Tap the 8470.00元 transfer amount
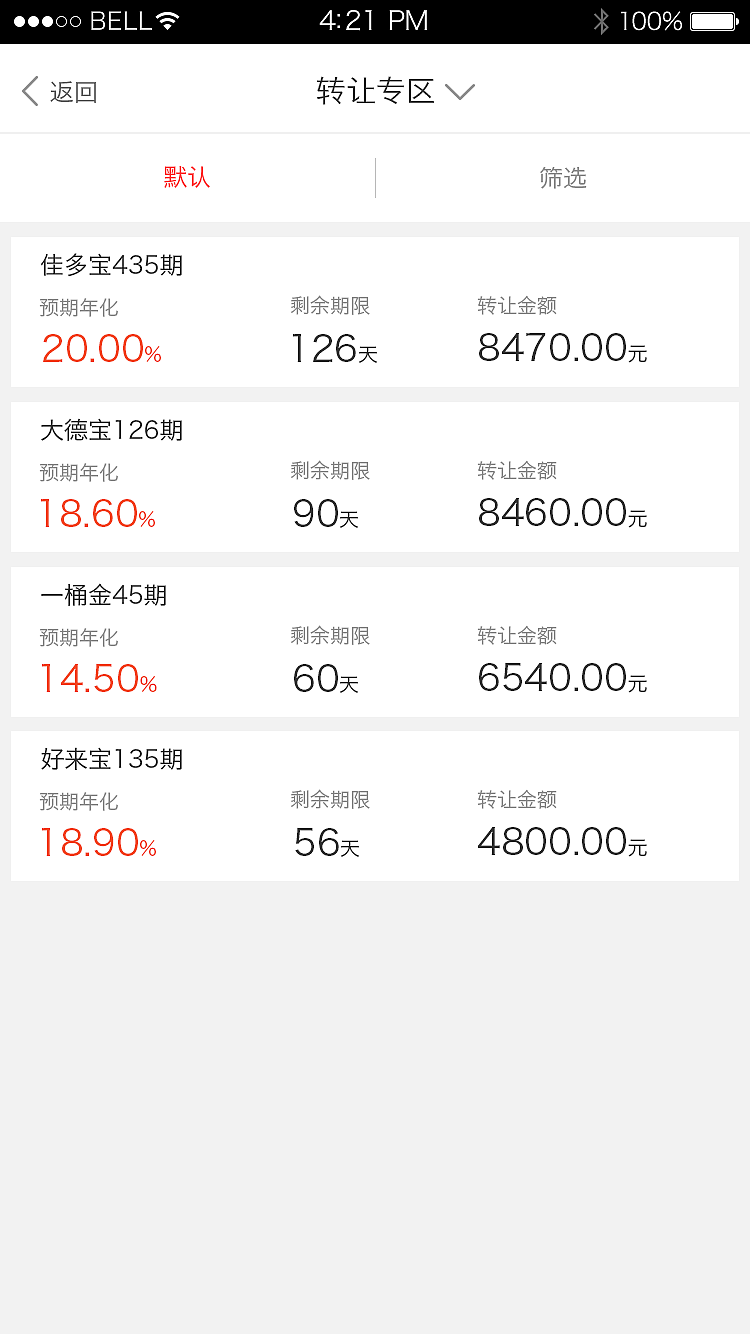Screen dimensions: 750x1334 [x=561, y=347]
